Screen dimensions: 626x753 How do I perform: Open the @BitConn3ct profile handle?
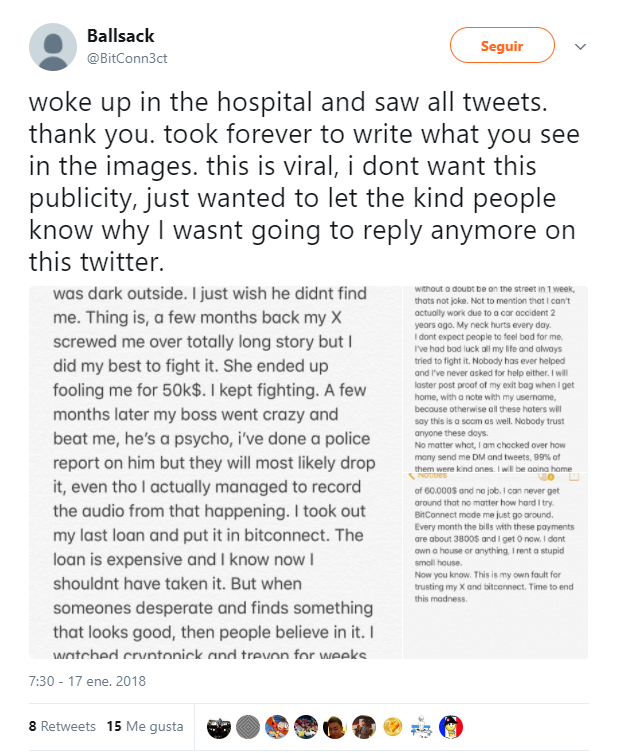[x=127, y=58]
